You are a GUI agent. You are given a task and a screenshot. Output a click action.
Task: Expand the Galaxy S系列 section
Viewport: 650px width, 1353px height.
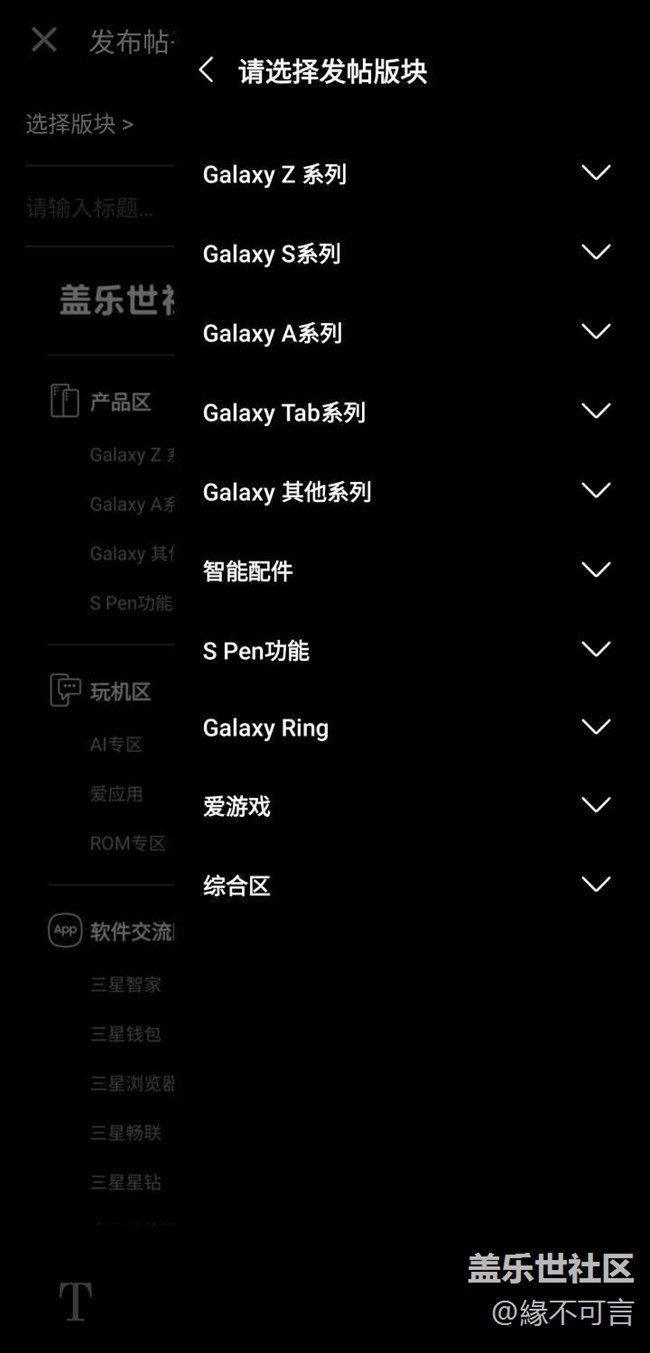(596, 252)
